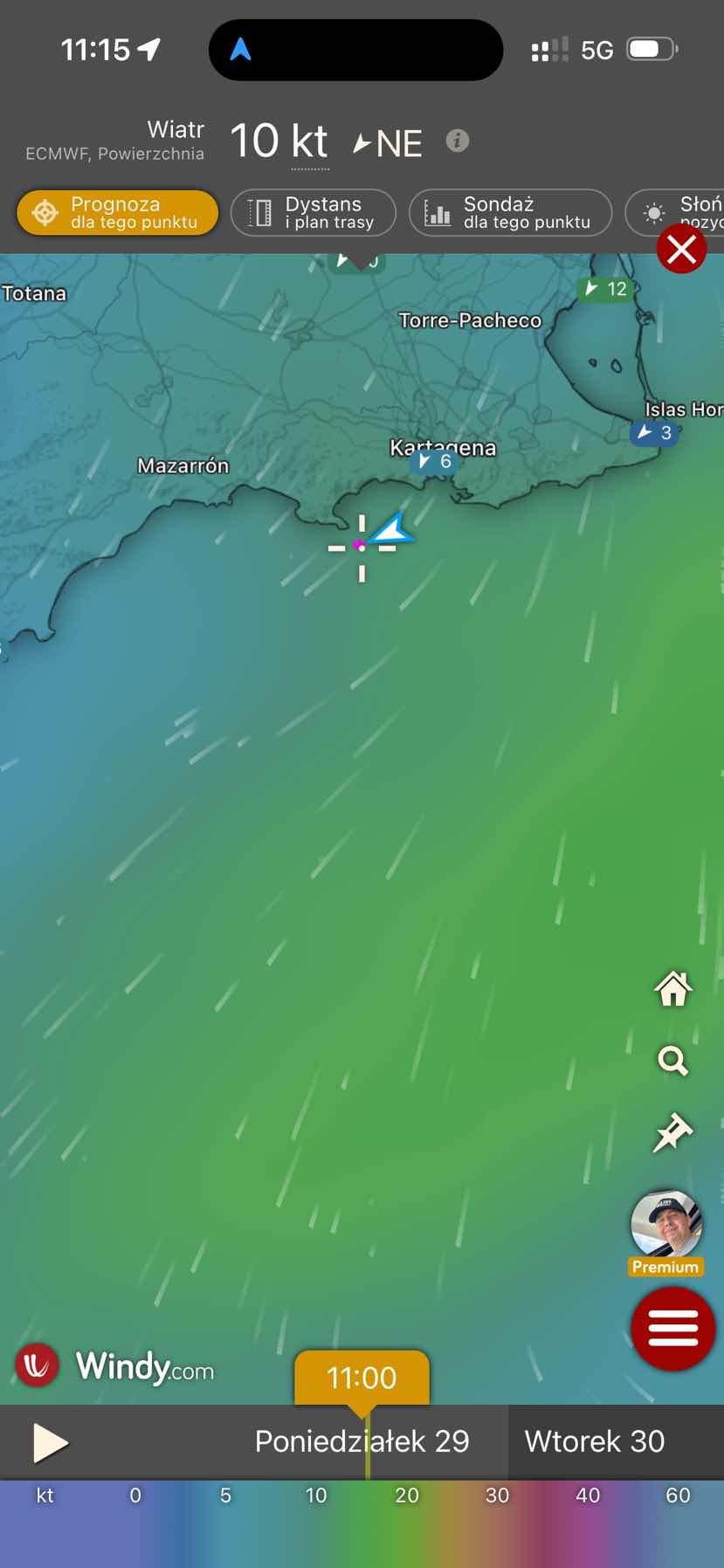Pin this location

pyautogui.click(x=673, y=1132)
